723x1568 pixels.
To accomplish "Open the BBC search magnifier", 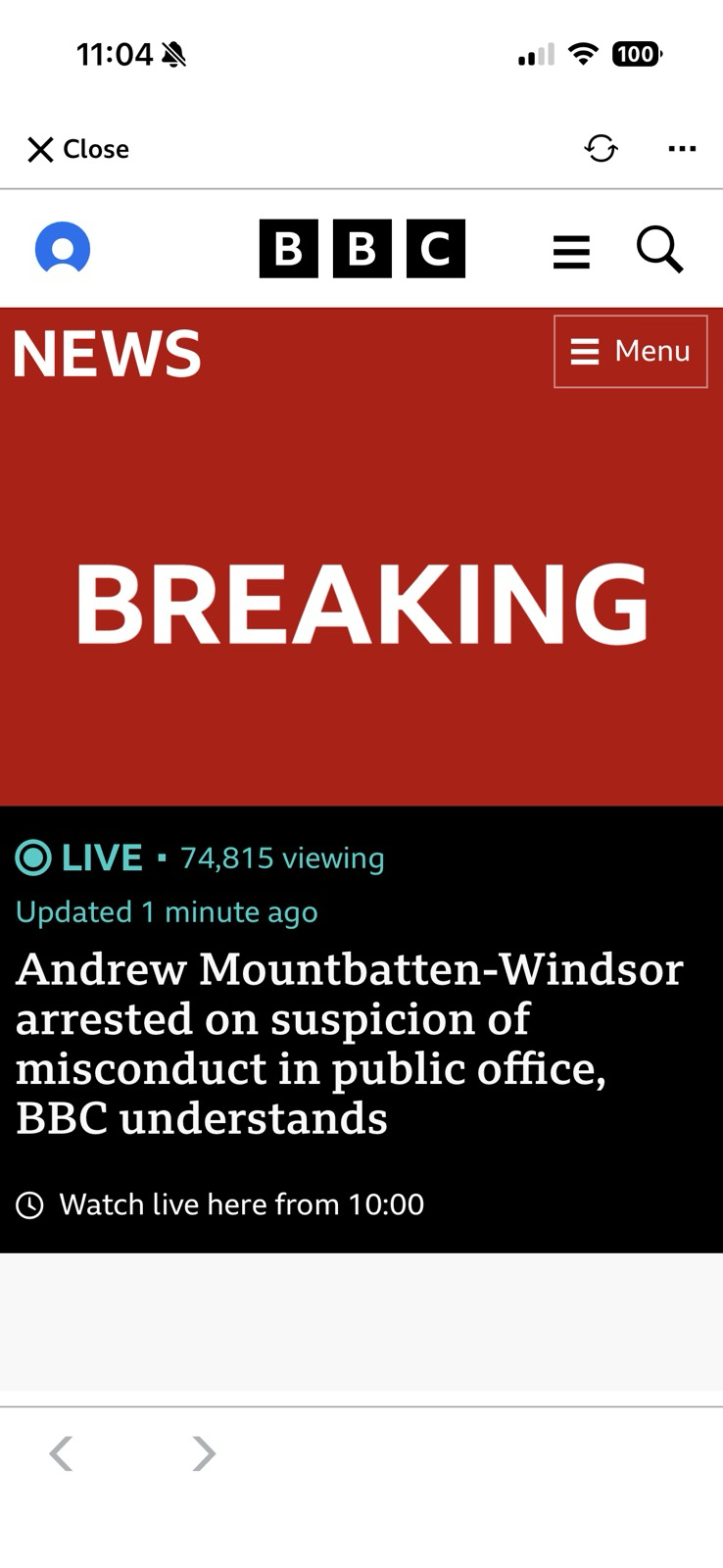I will [659, 249].
